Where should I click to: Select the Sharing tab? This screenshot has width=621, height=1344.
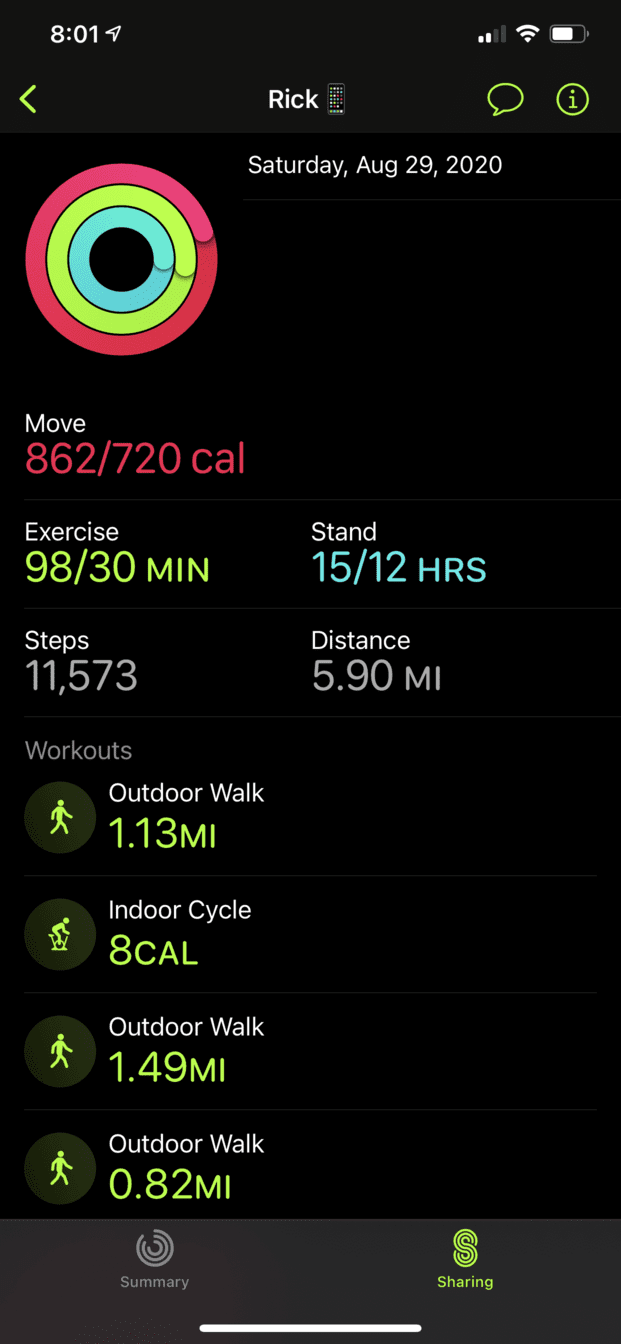pyautogui.click(x=465, y=1259)
